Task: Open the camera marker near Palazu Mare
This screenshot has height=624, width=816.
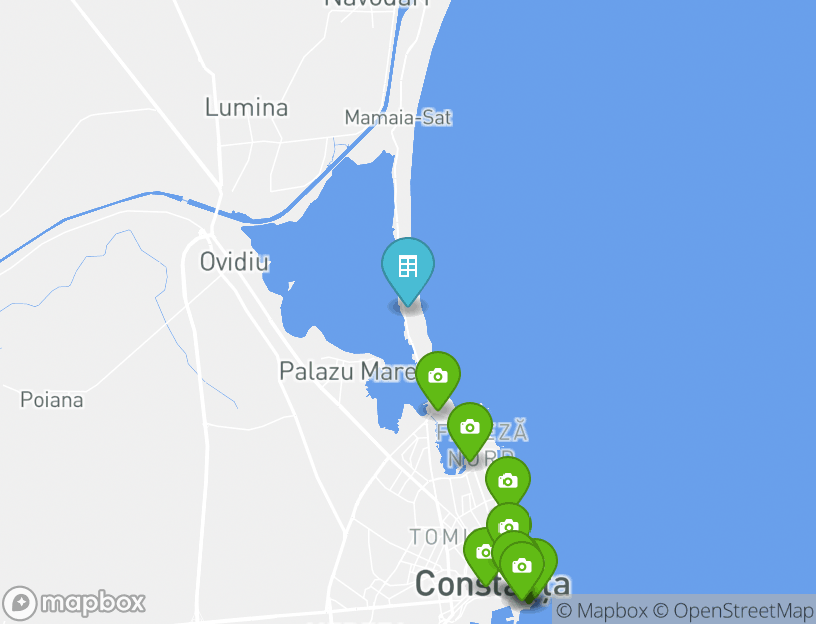Action: click(x=437, y=377)
